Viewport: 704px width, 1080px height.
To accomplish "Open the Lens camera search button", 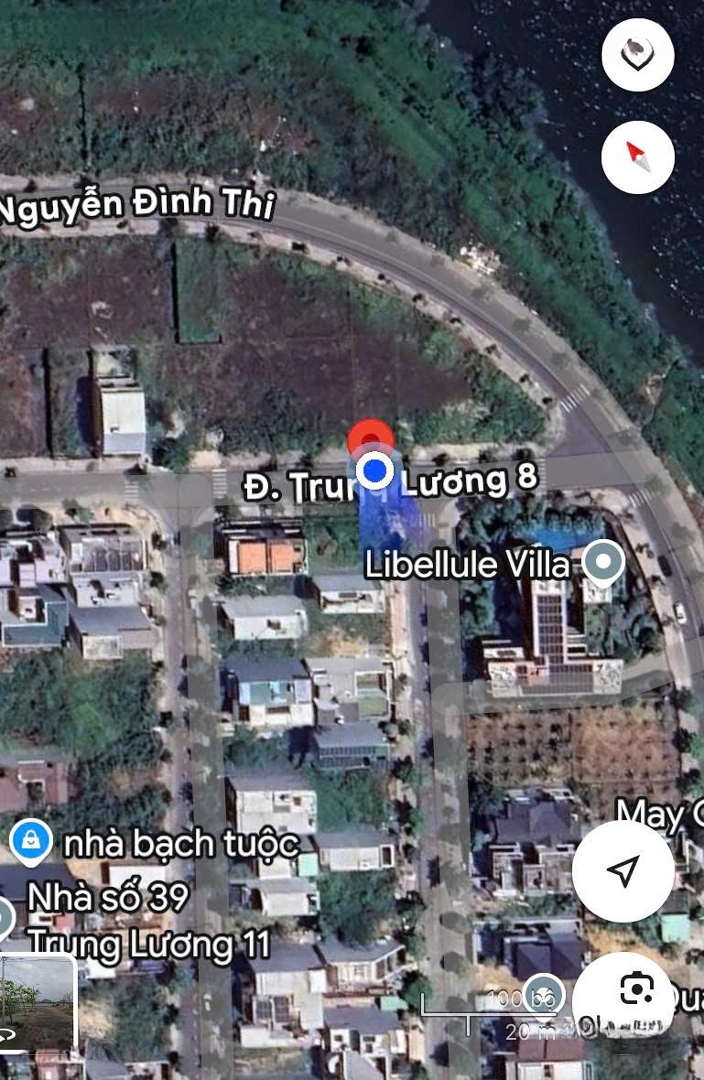I will point(636,991).
